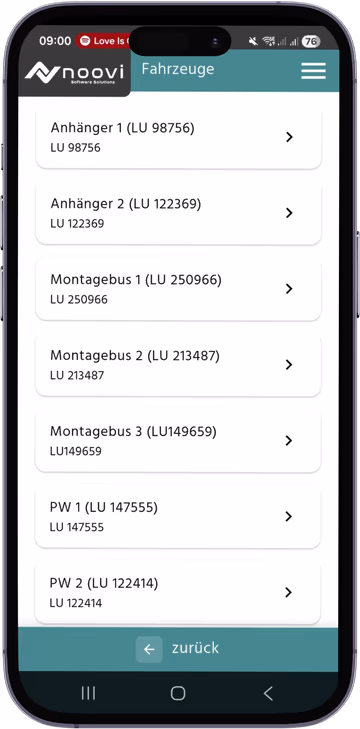
Task: Tap the system home button
Action: tap(178, 693)
